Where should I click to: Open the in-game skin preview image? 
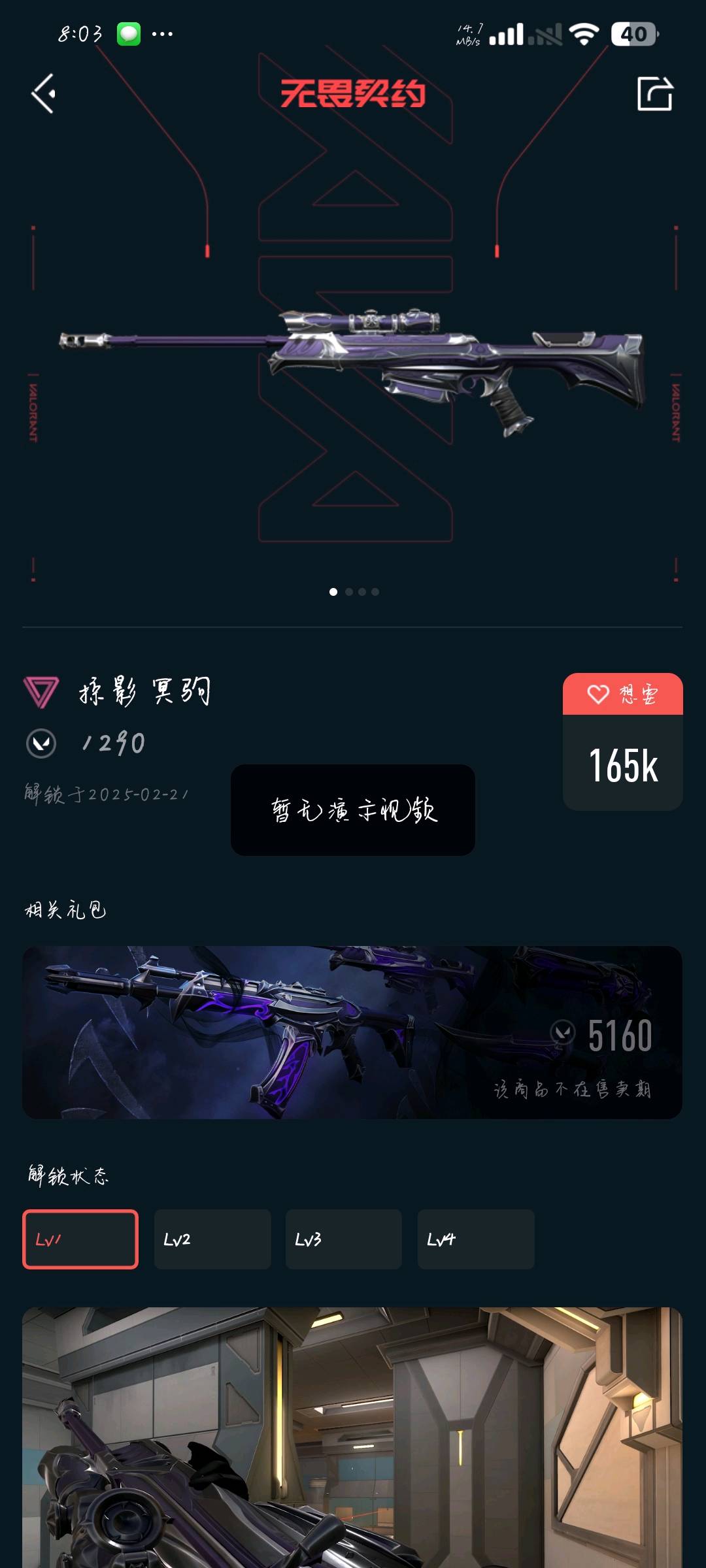352,1437
